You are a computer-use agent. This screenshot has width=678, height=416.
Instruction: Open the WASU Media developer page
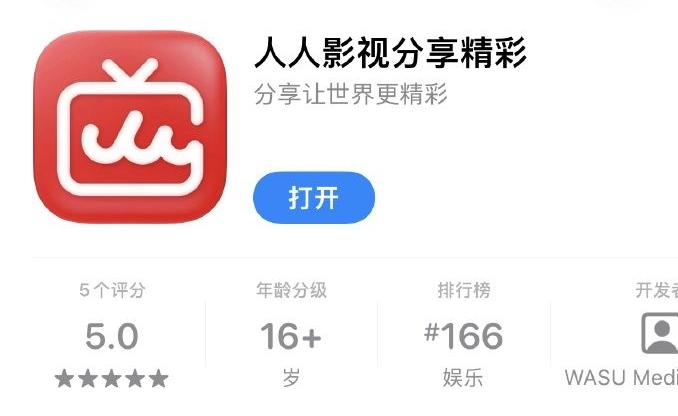click(621, 334)
